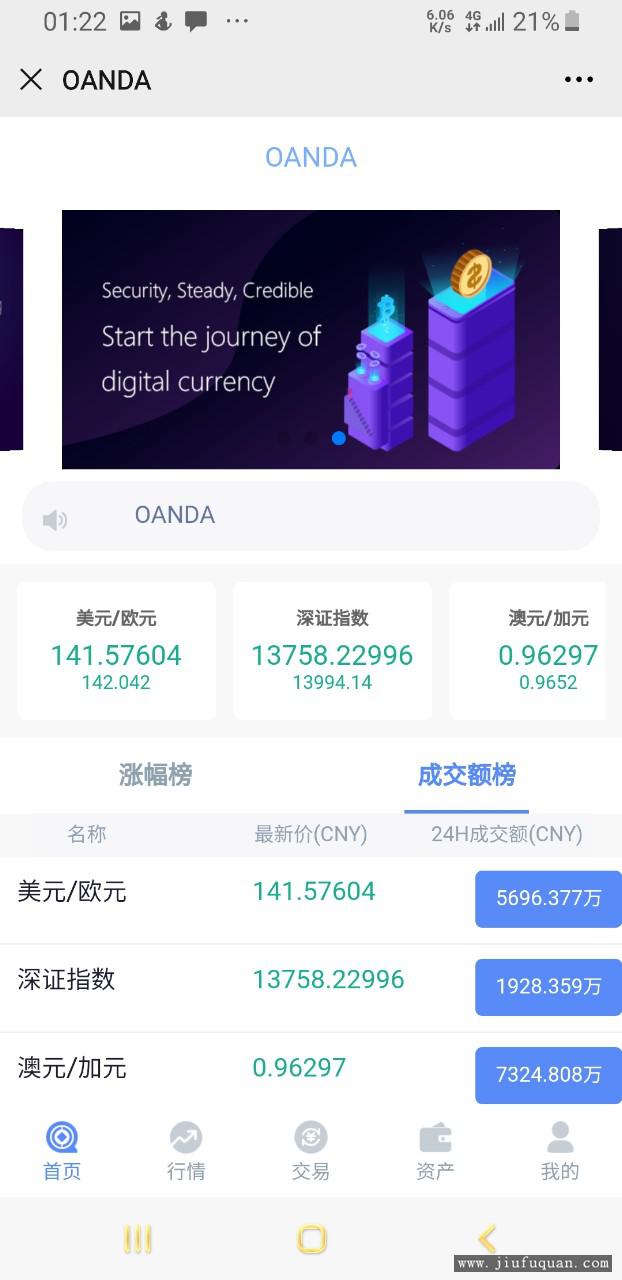Viewport: 622px width, 1280px height.
Task: Switch to the 涨幅榜 tab
Action: tap(155, 775)
